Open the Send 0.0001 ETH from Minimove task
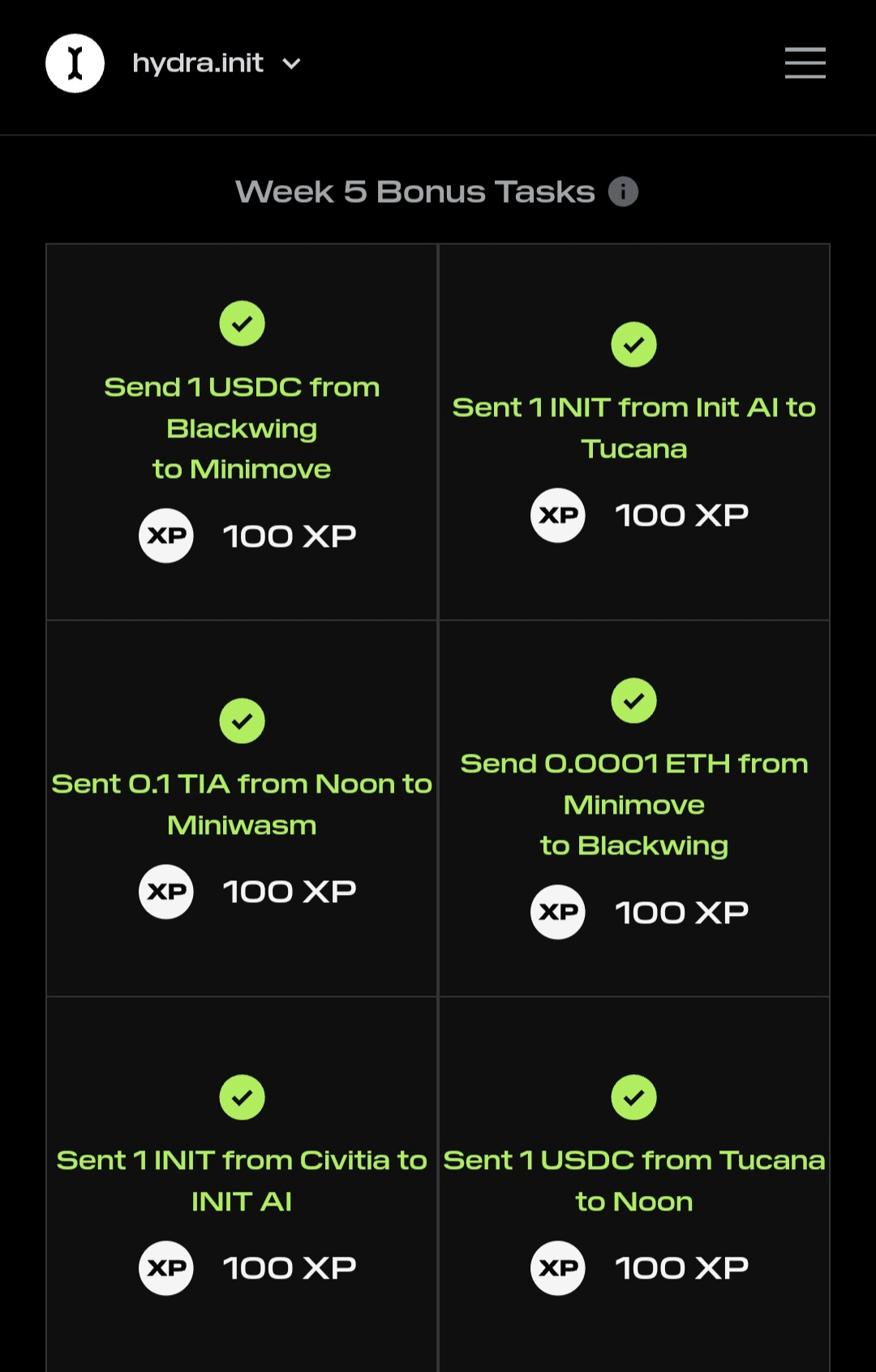The image size is (876, 1372). click(x=633, y=804)
